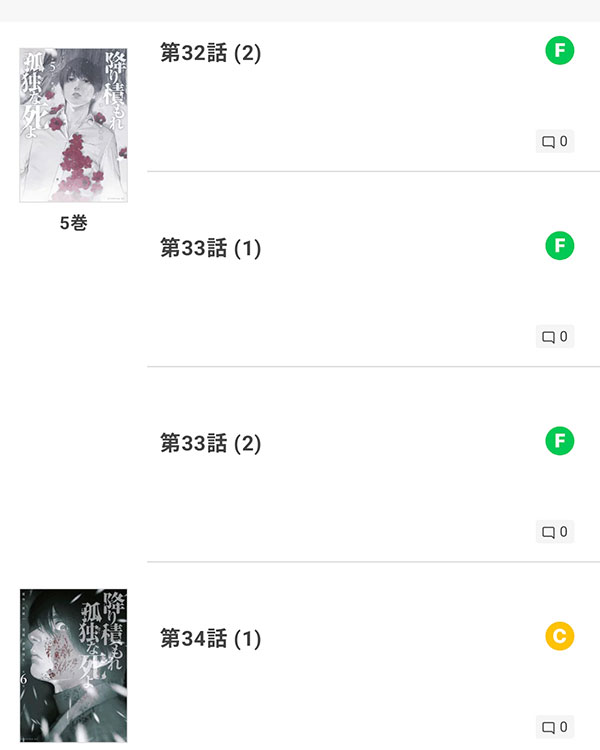Open chapter 第33話 (1)
600x750 pixels.
pos(211,249)
